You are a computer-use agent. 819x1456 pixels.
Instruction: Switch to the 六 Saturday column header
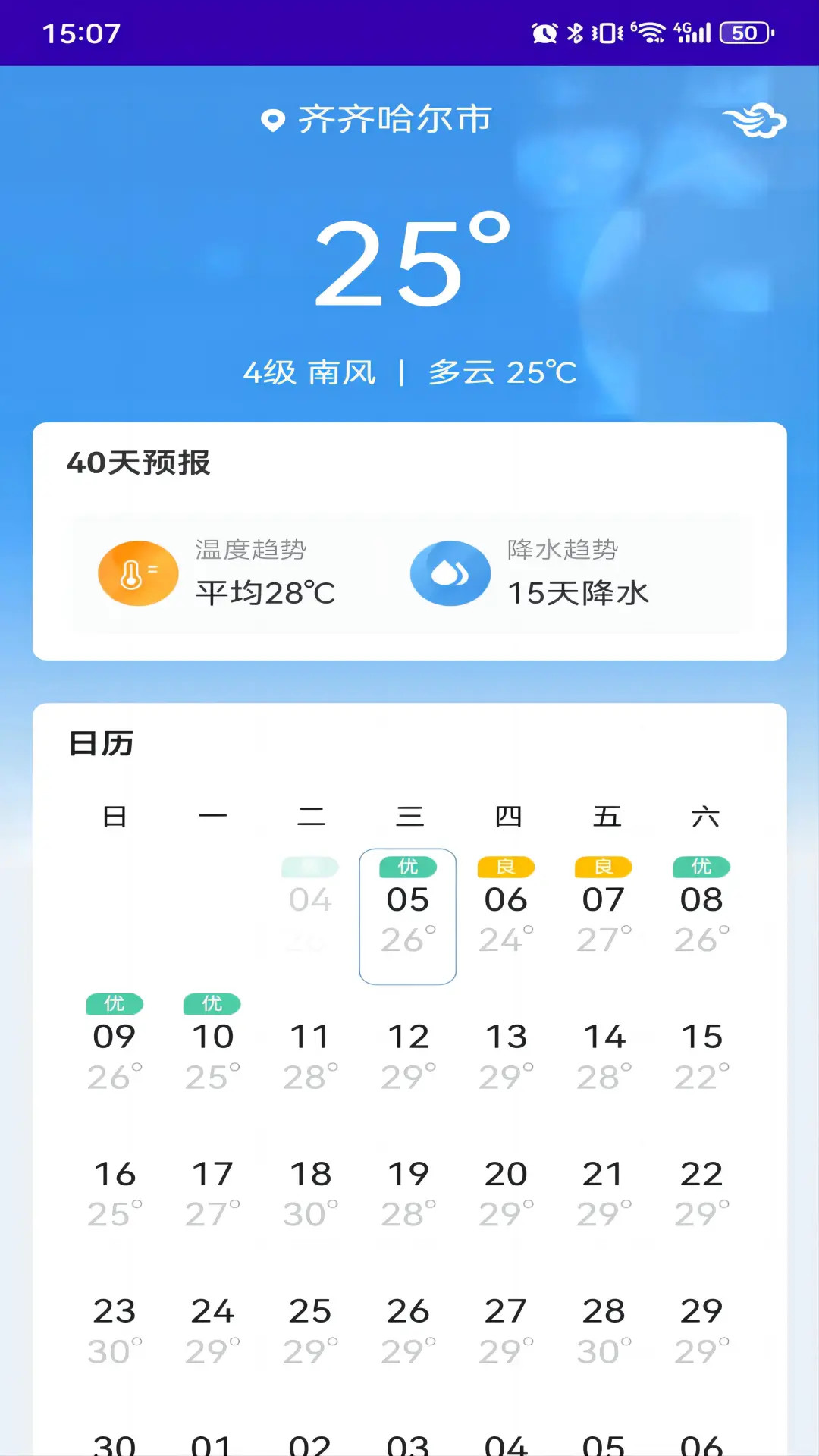pyautogui.click(x=701, y=817)
